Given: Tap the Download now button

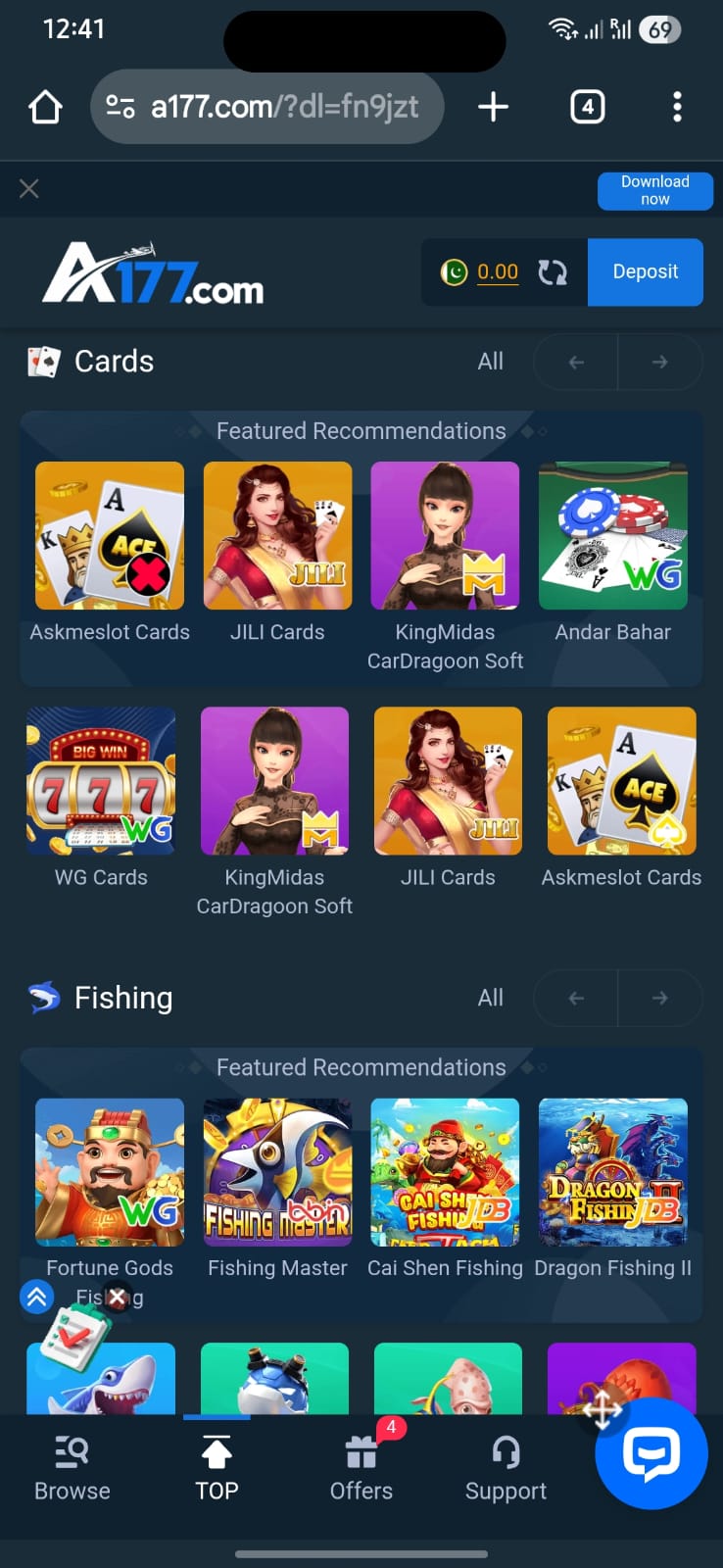Looking at the screenshot, I should (654, 190).
